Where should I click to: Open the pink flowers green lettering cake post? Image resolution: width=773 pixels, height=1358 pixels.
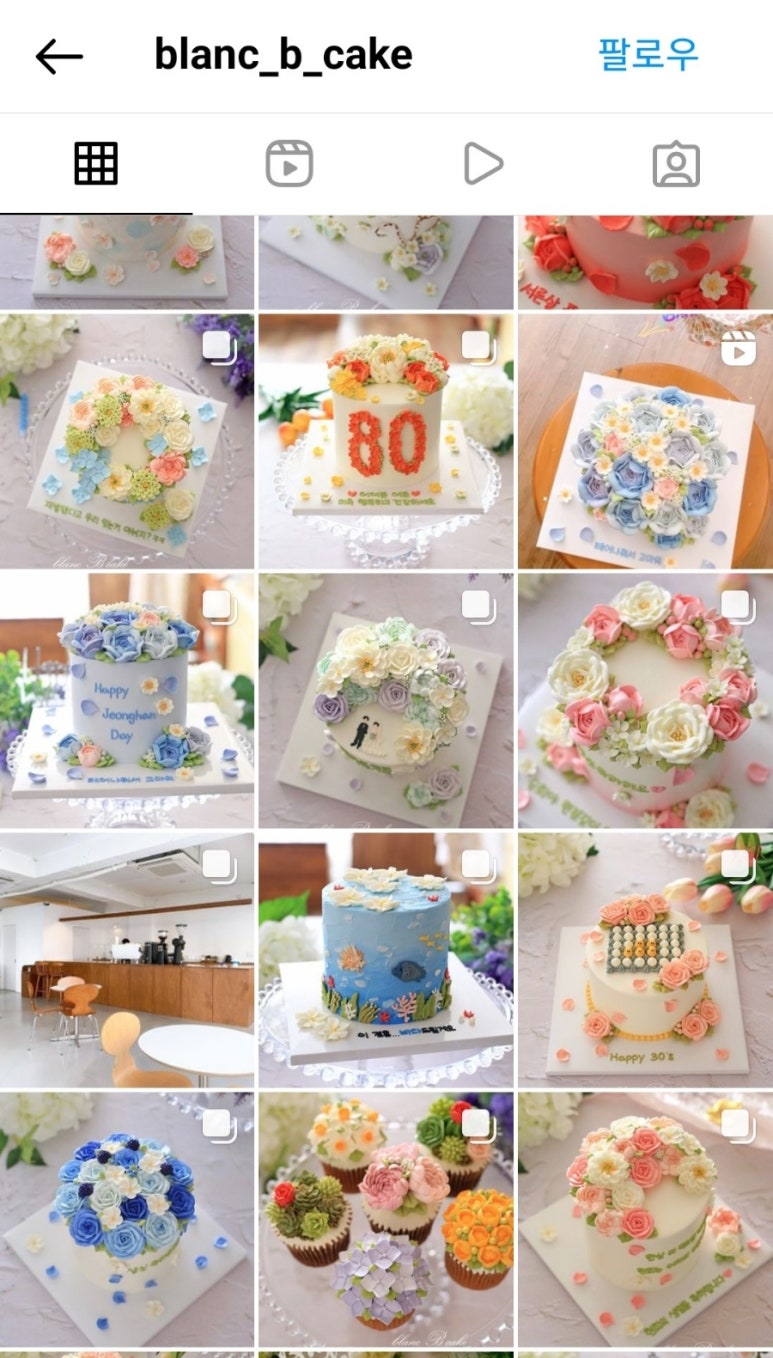coord(645,1220)
